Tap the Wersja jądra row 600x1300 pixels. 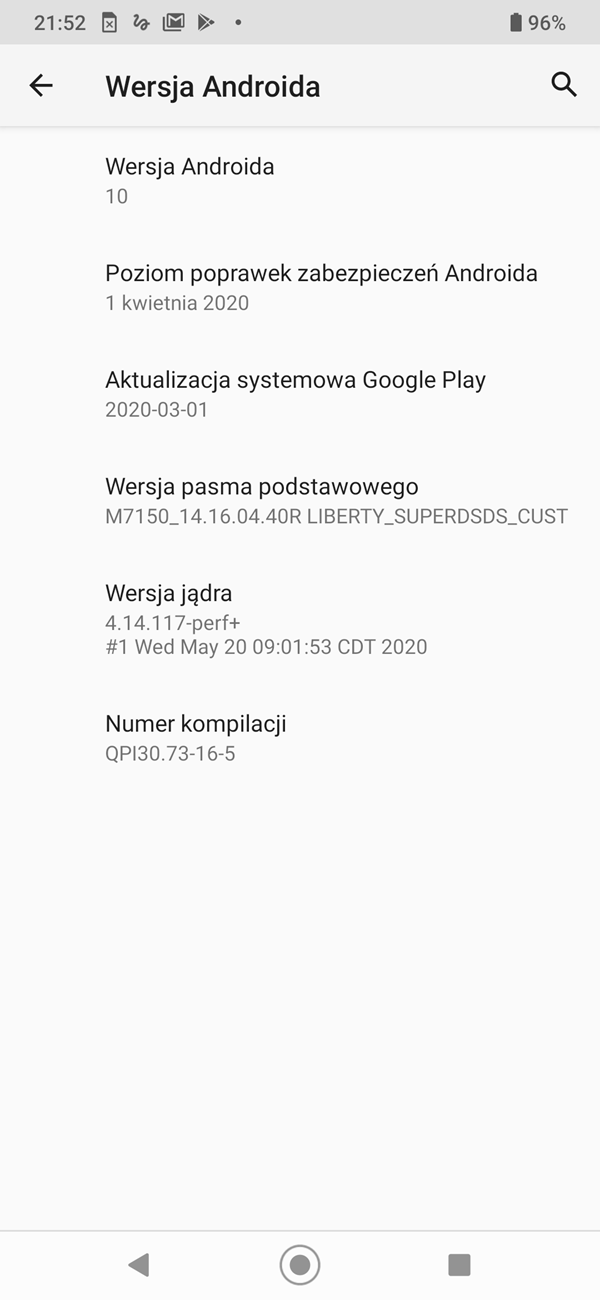click(x=300, y=620)
